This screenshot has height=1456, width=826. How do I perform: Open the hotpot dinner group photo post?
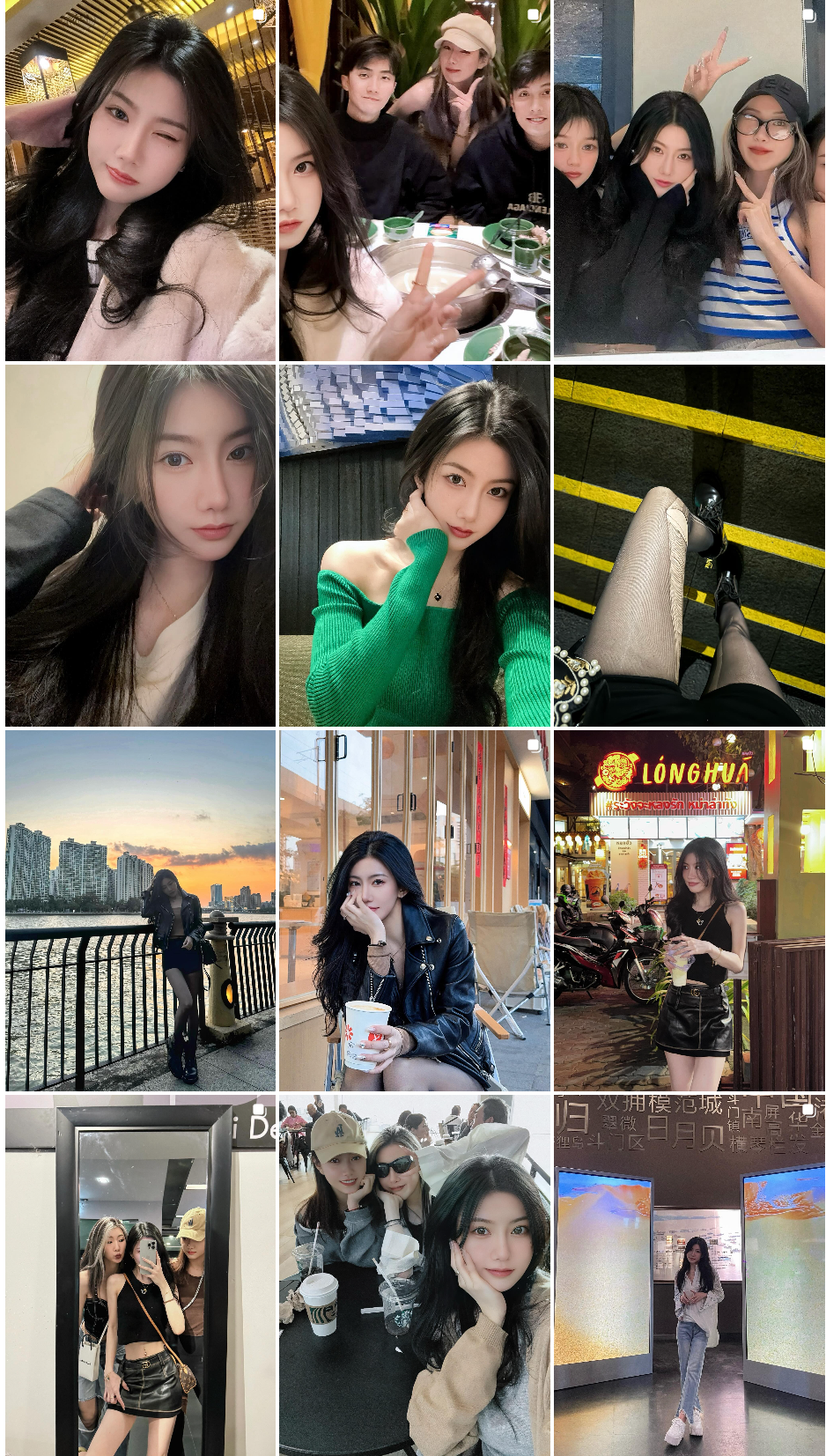point(414,180)
